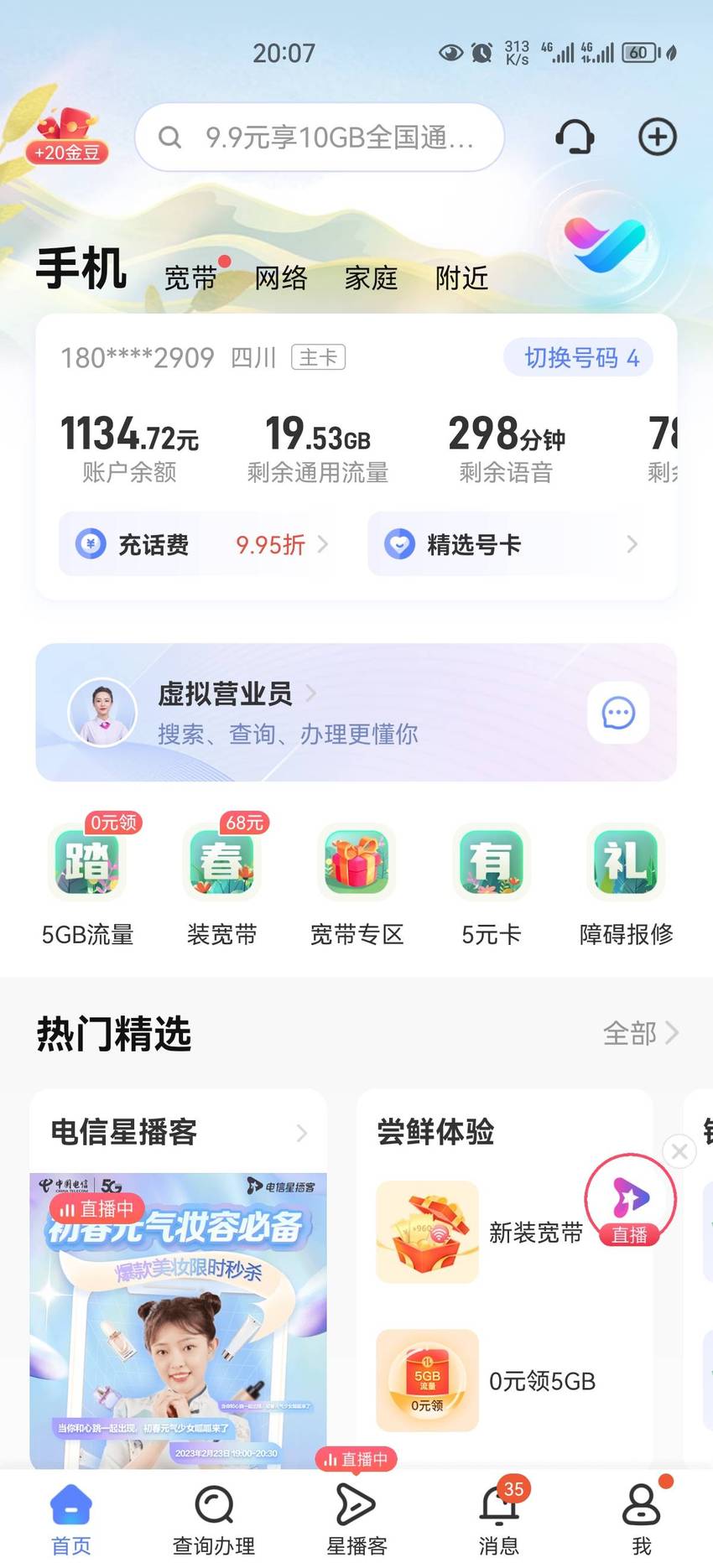Go to the 查询办理 tab

pyautogui.click(x=214, y=1519)
